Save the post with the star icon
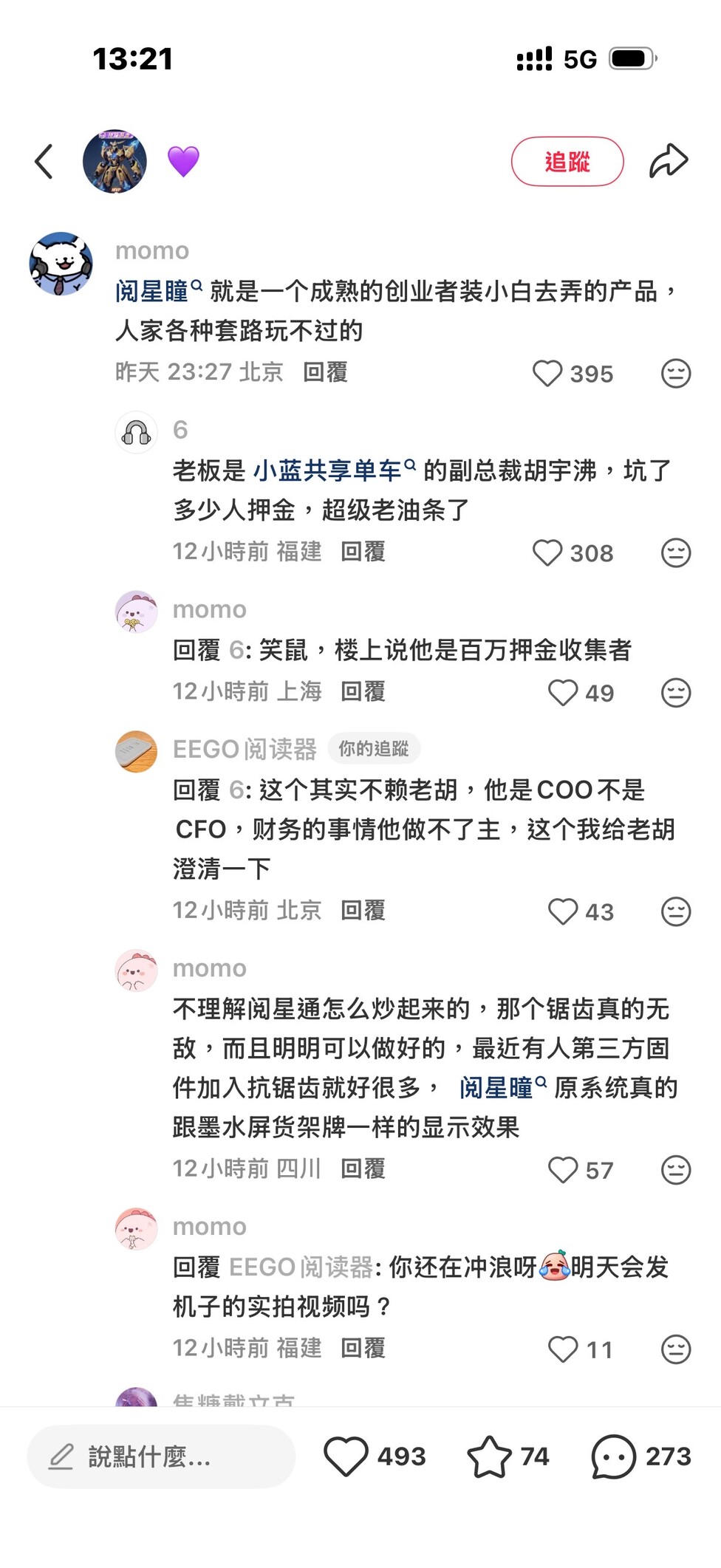721x1568 pixels. tap(489, 1456)
